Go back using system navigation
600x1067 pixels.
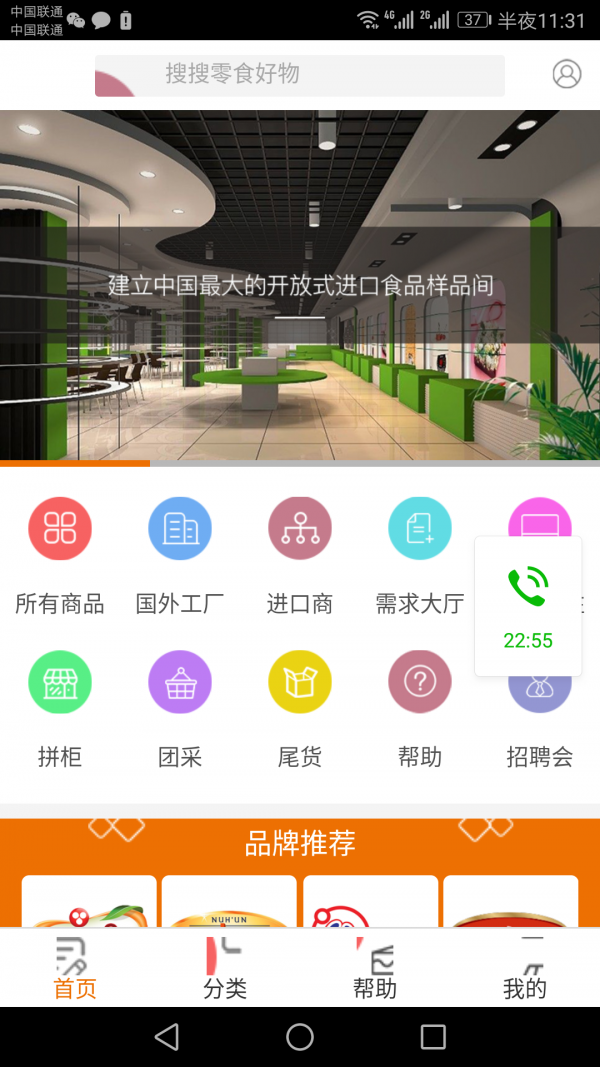[167, 1037]
